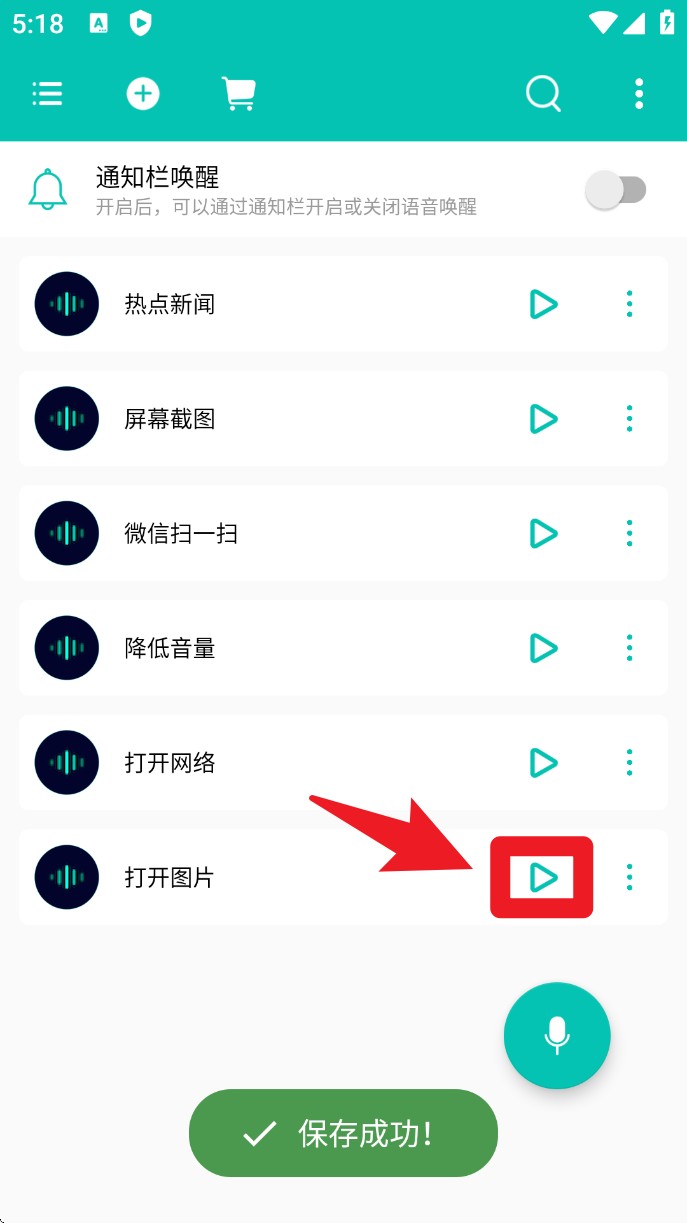Run the 屏幕截图 command

tap(542, 419)
